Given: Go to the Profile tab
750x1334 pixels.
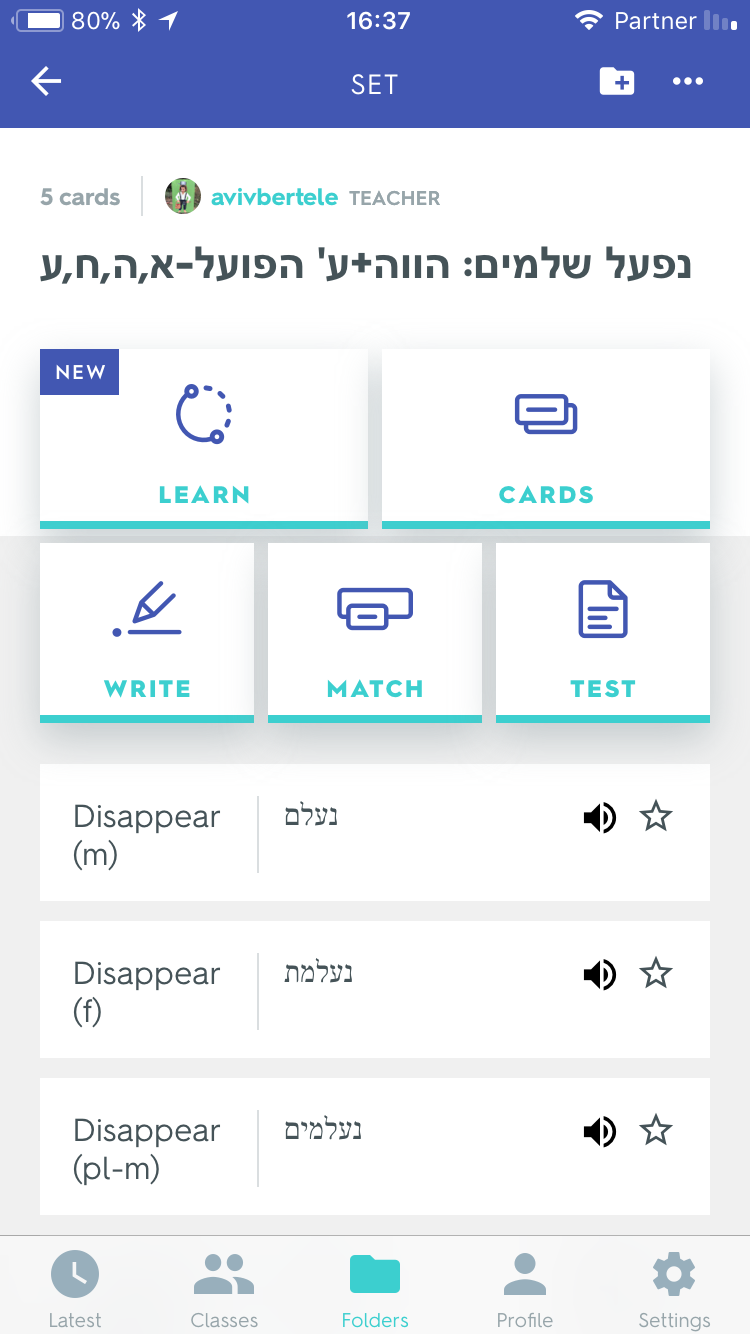Looking at the screenshot, I should (525, 1288).
